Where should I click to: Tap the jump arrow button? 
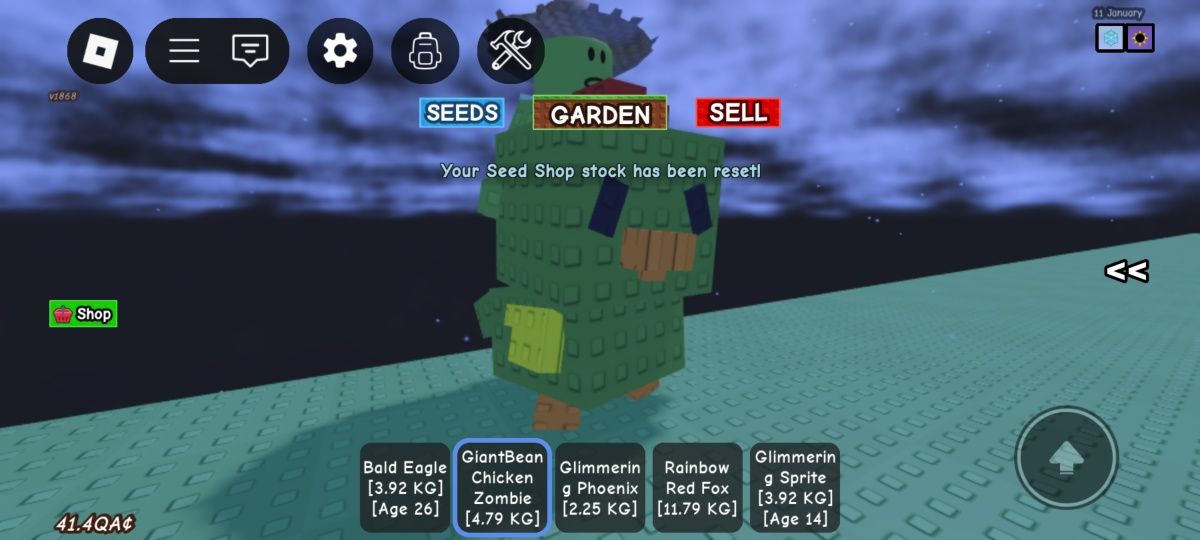tap(1066, 458)
